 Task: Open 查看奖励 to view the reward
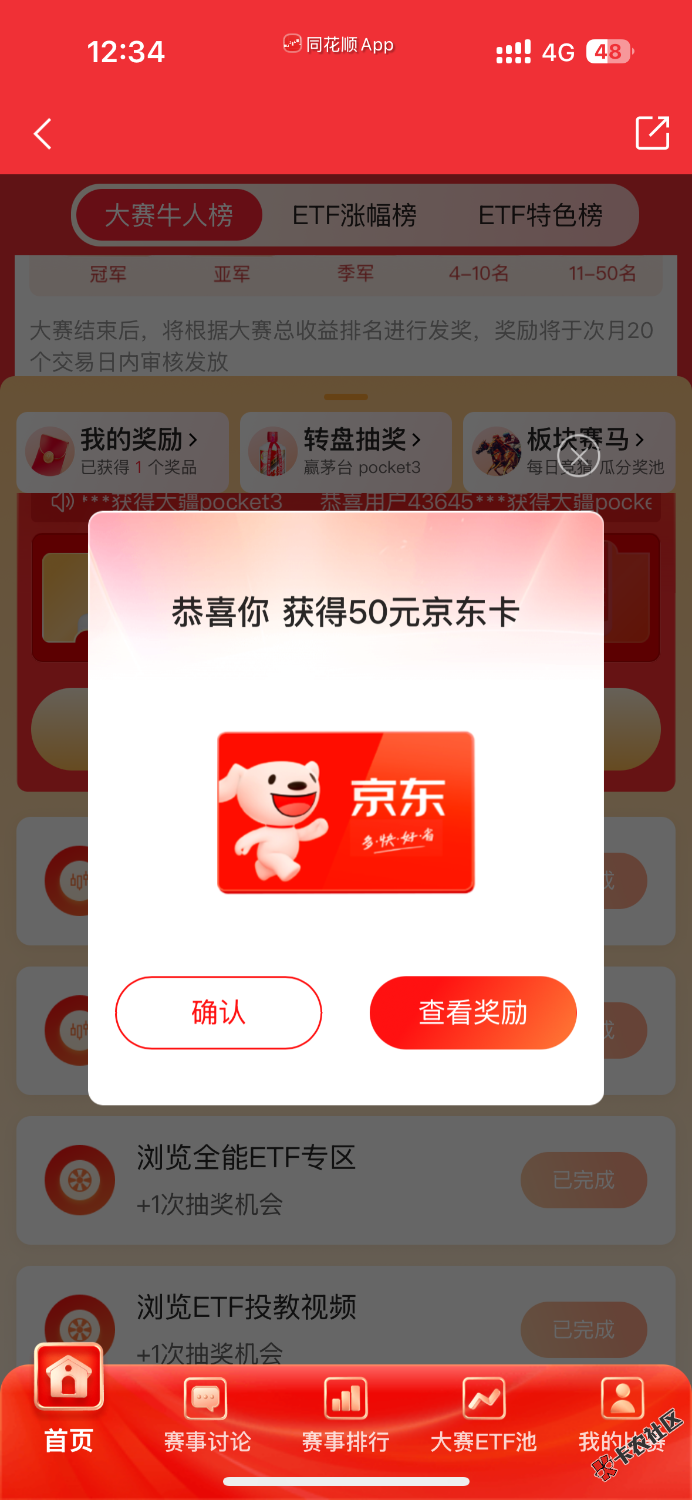pos(473,1012)
